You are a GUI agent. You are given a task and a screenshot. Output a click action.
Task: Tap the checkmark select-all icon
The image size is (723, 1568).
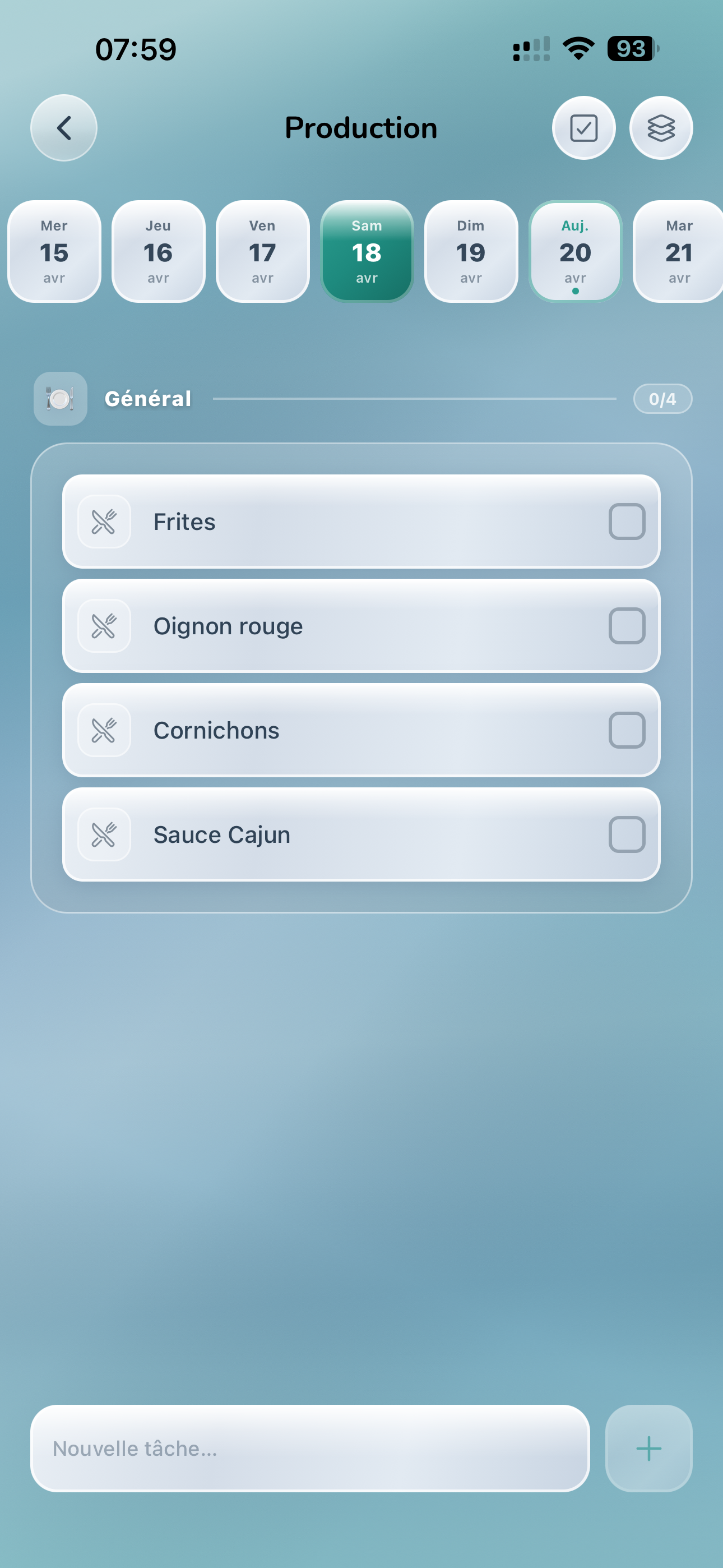[x=583, y=128]
